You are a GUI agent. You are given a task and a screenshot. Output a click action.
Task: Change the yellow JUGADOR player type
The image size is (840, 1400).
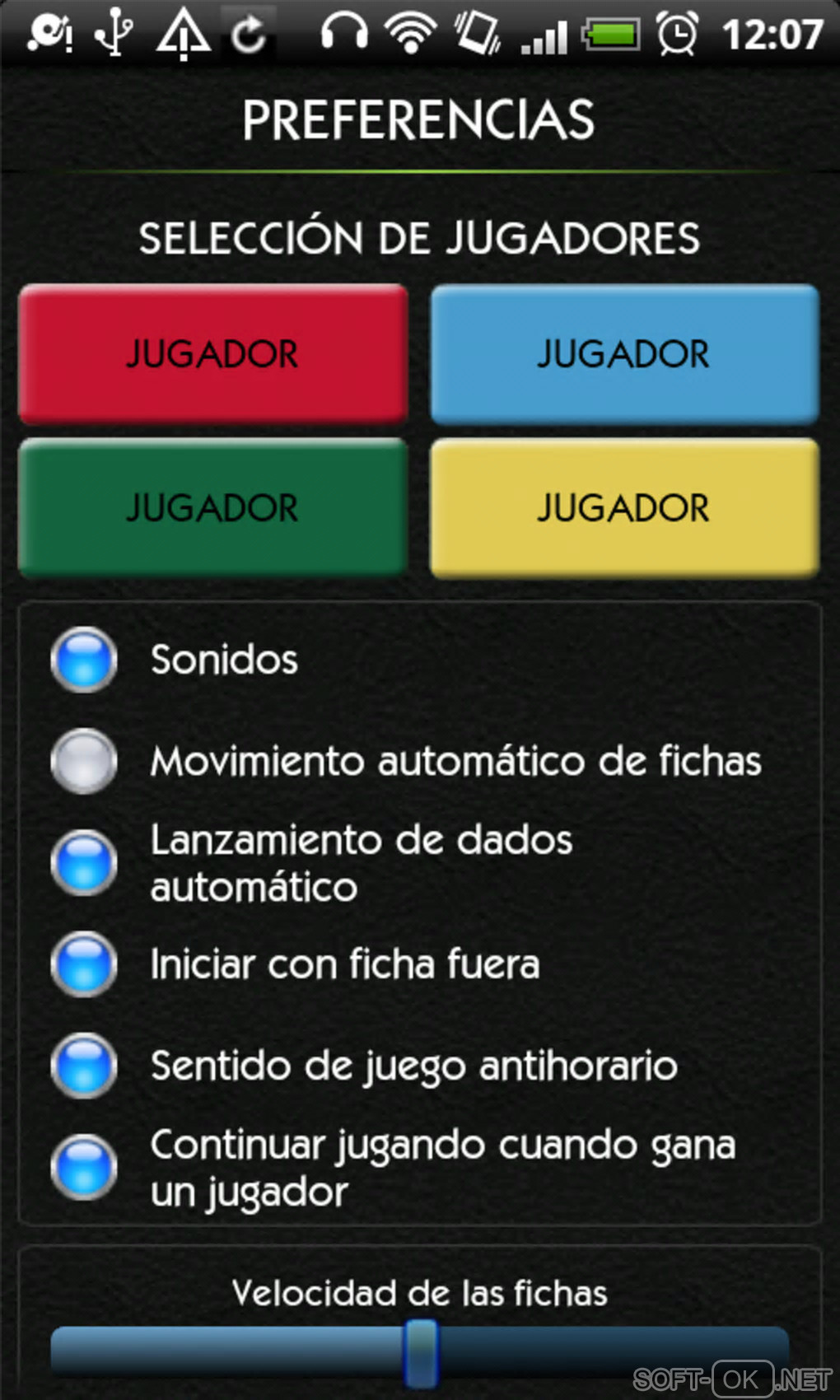(624, 507)
